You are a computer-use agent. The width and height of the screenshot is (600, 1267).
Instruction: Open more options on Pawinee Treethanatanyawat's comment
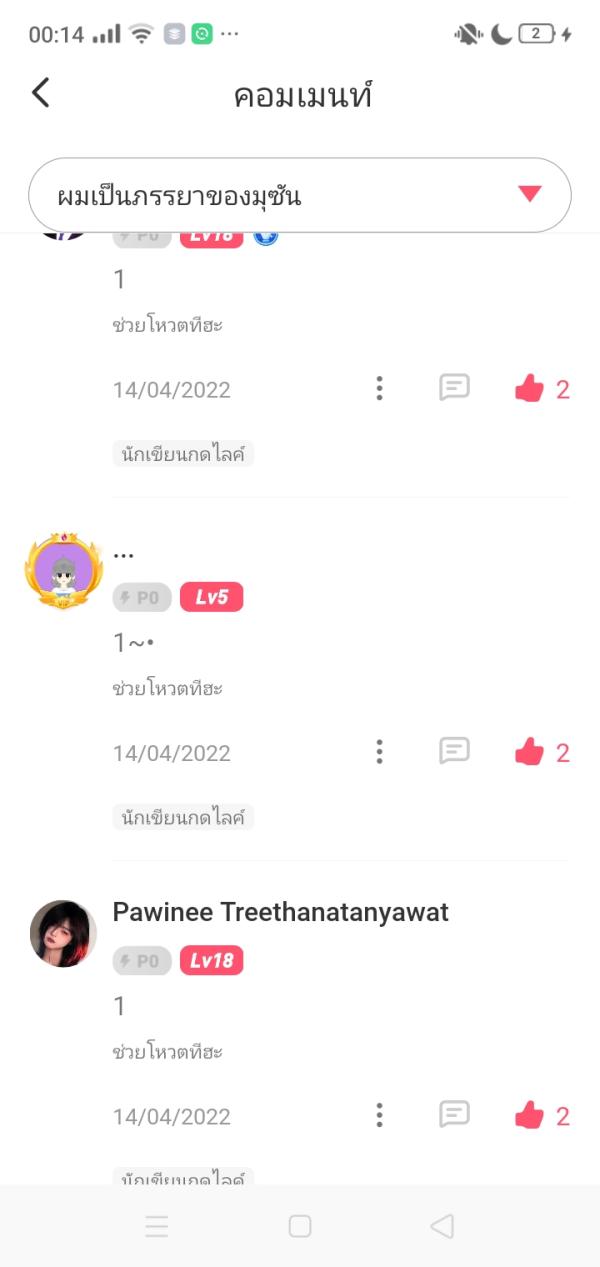point(379,1115)
